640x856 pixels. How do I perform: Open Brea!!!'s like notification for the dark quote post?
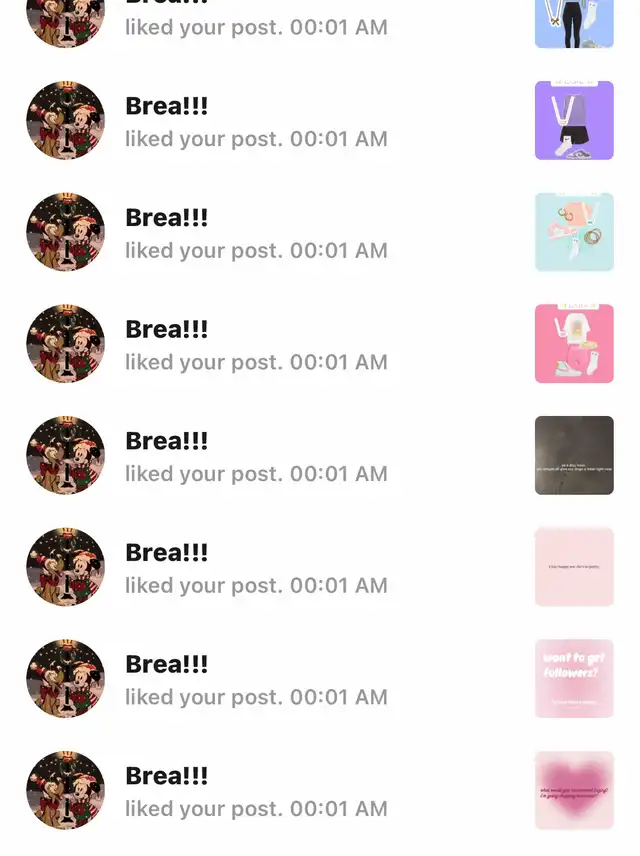[x=256, y=456]
